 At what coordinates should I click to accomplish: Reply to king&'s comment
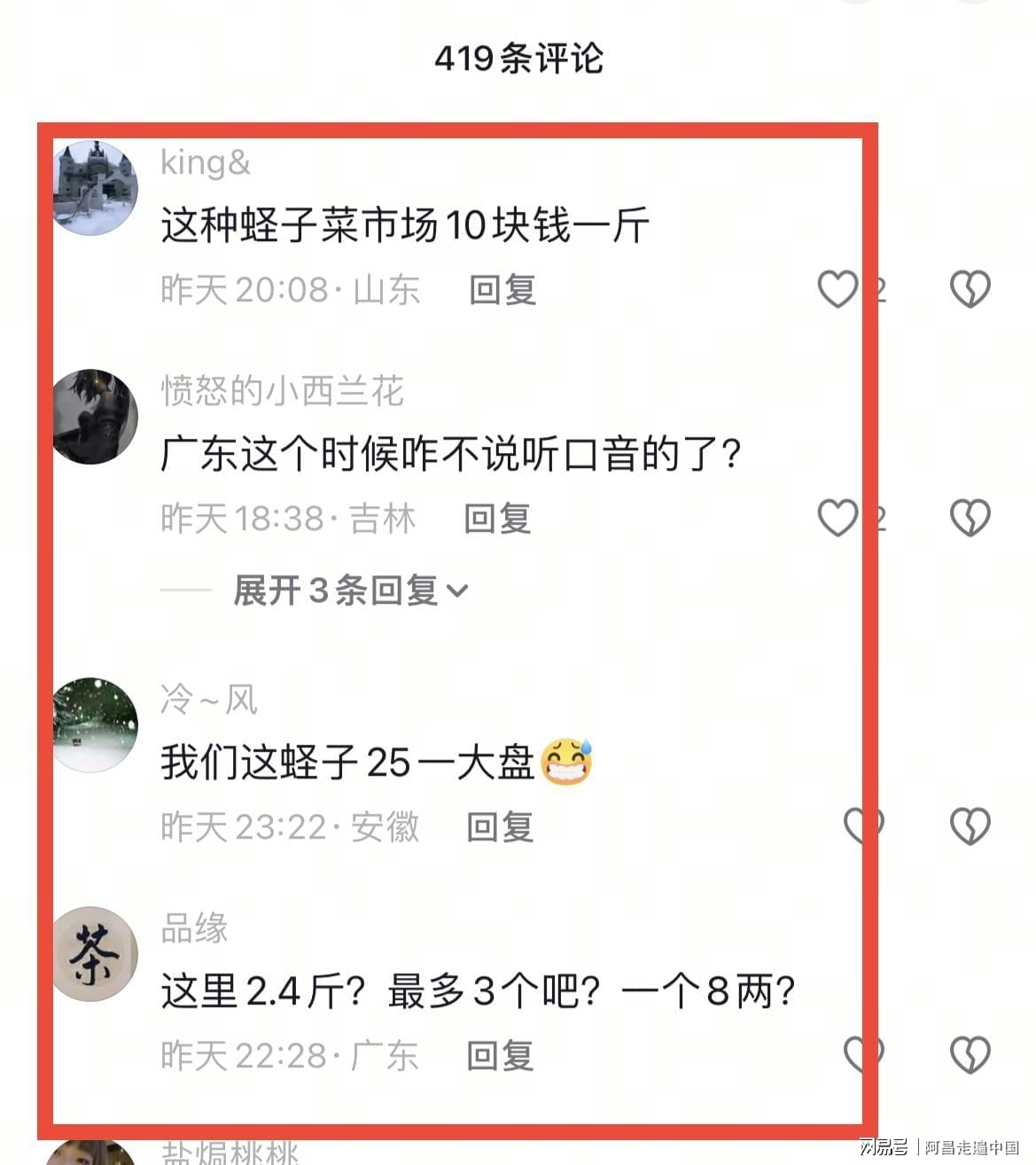[502, 290]
